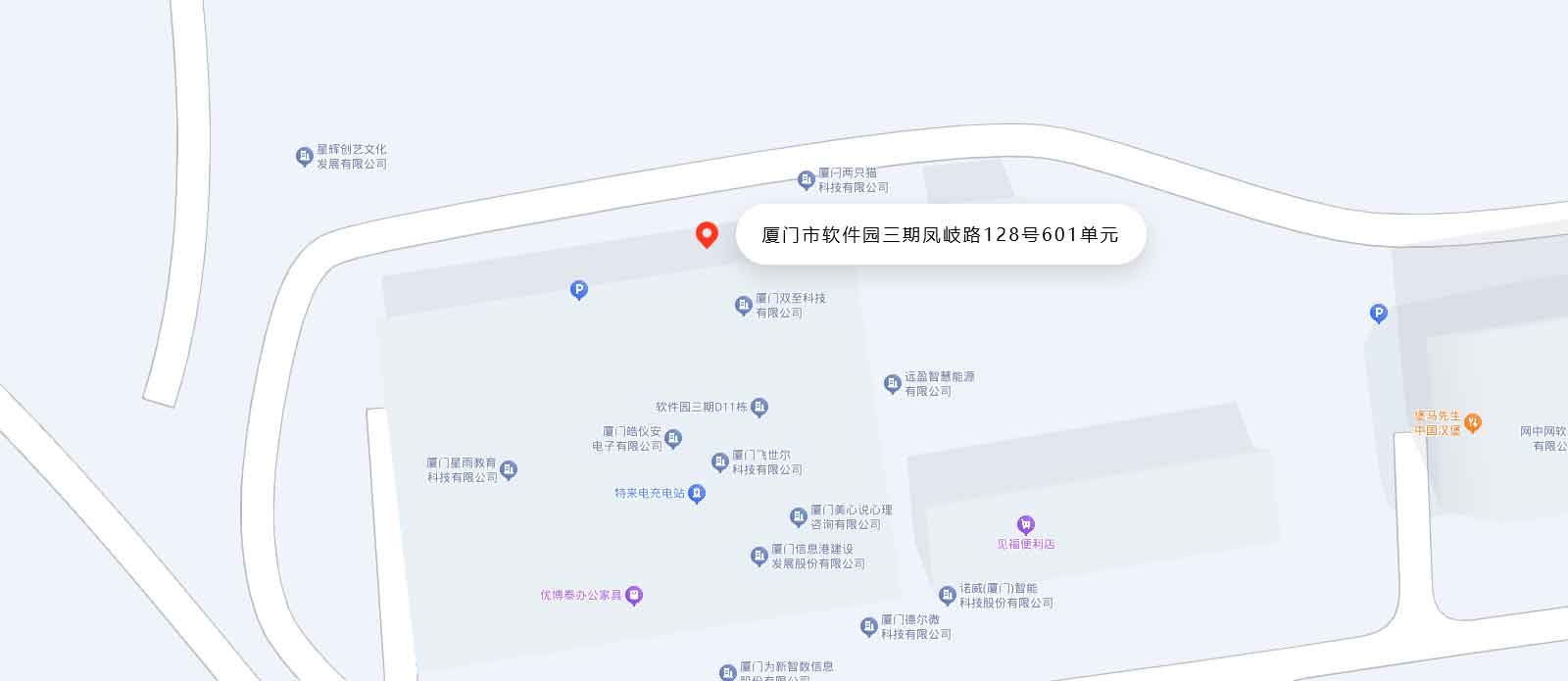
Task: Open 远盈智慧能源有限公司 place marker
Action: click(x=892, y=383)
